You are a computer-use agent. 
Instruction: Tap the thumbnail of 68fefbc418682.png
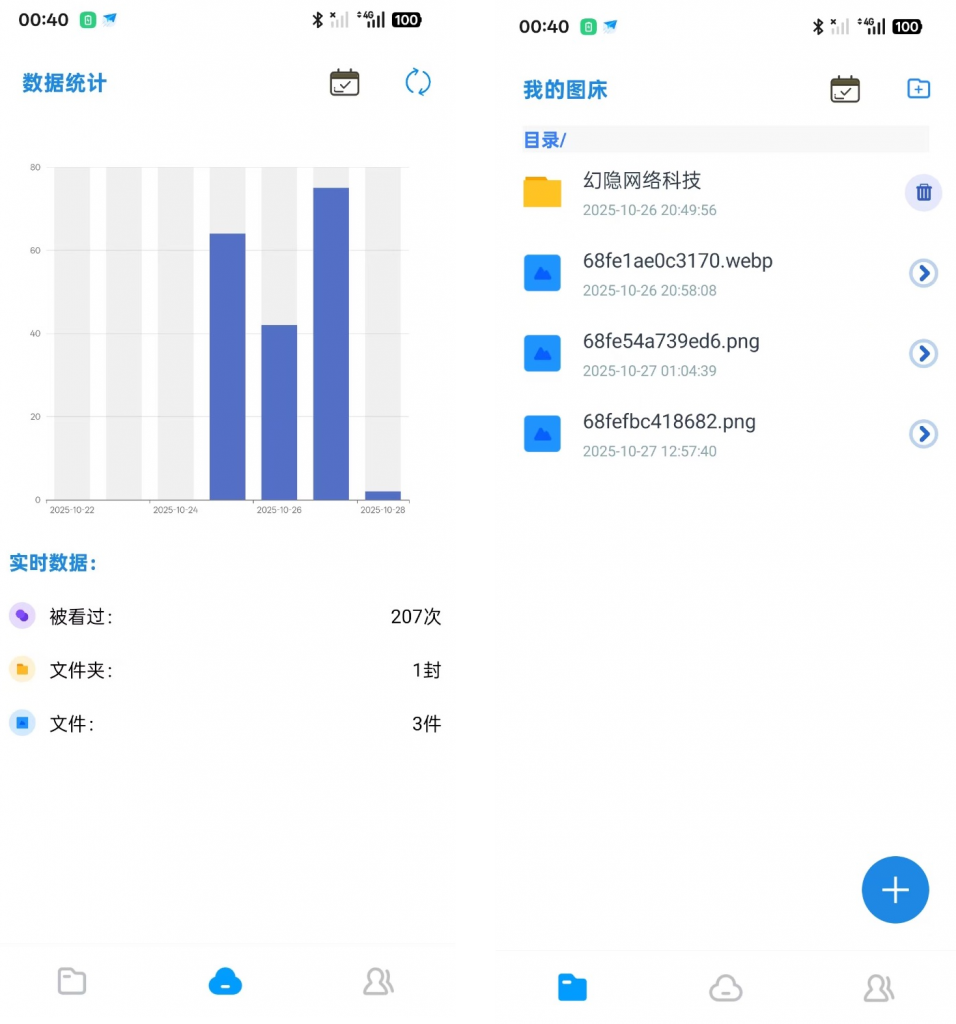pyautogui.click(x=542, y=433)
